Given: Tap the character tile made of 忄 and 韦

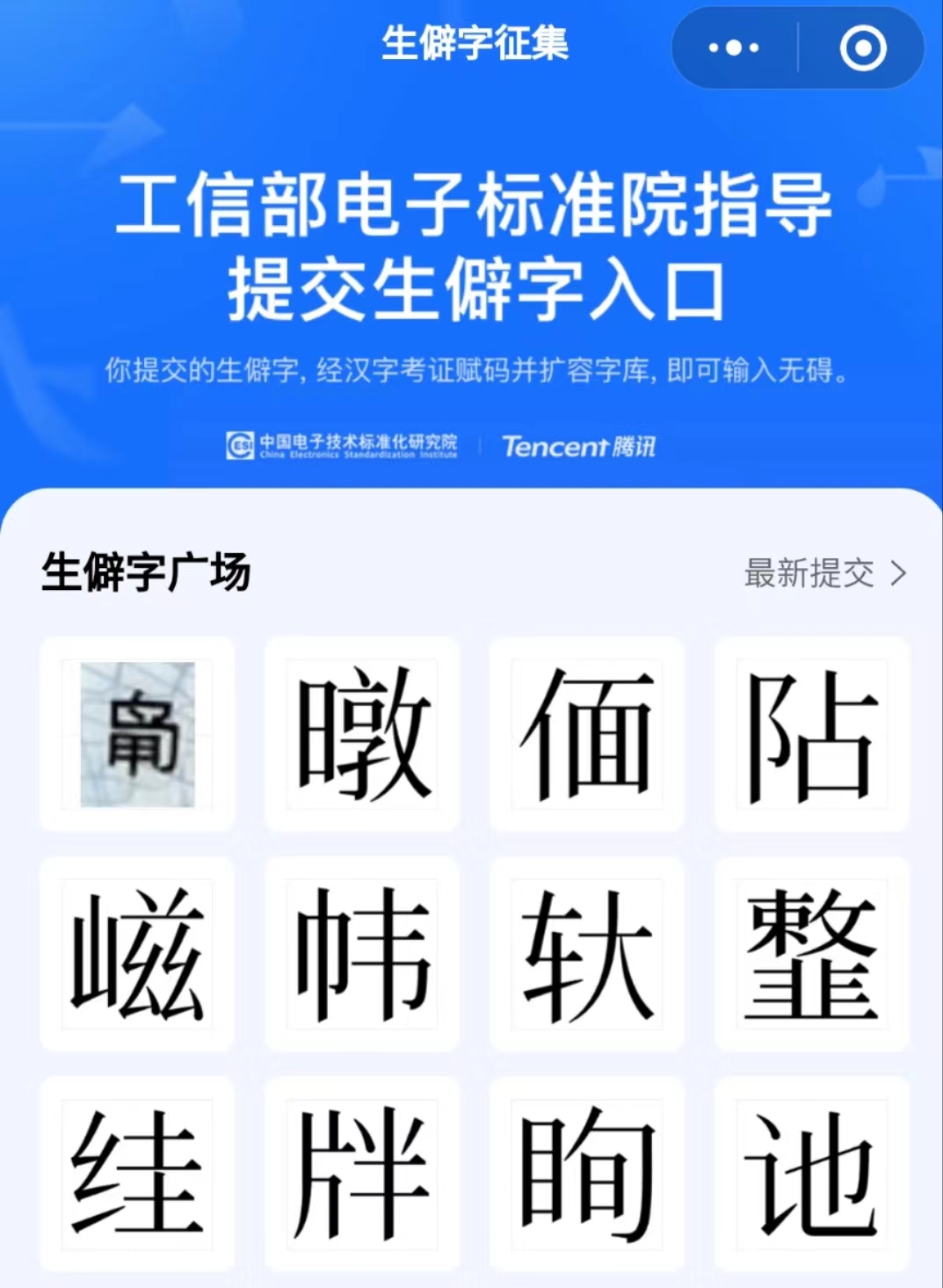Looking at the screenshot, I should click(x=362, y=954).
